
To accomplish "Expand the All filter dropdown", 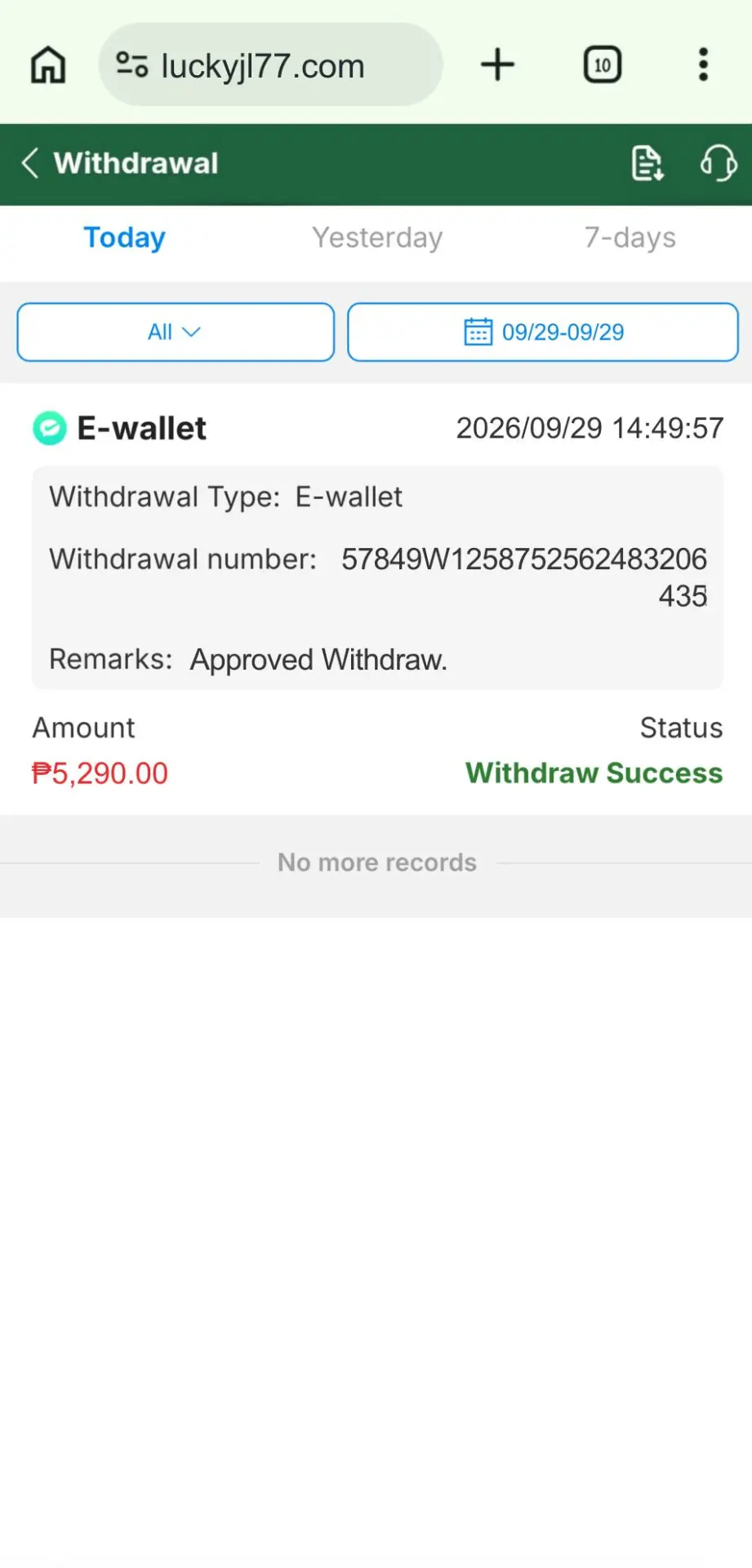I will point(176,332).
